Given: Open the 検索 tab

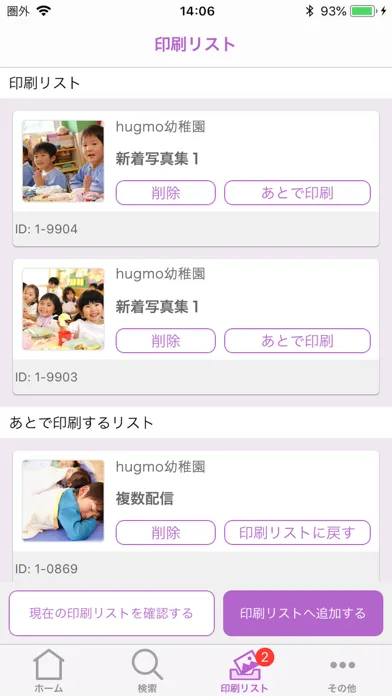Looking at the screenshot, I should [147, 671].
